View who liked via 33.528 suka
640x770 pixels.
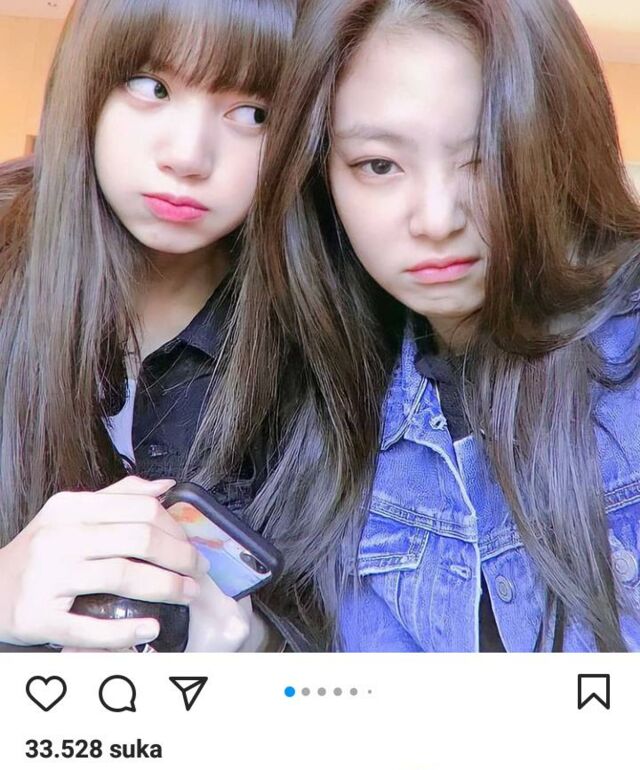pos(93,749)
